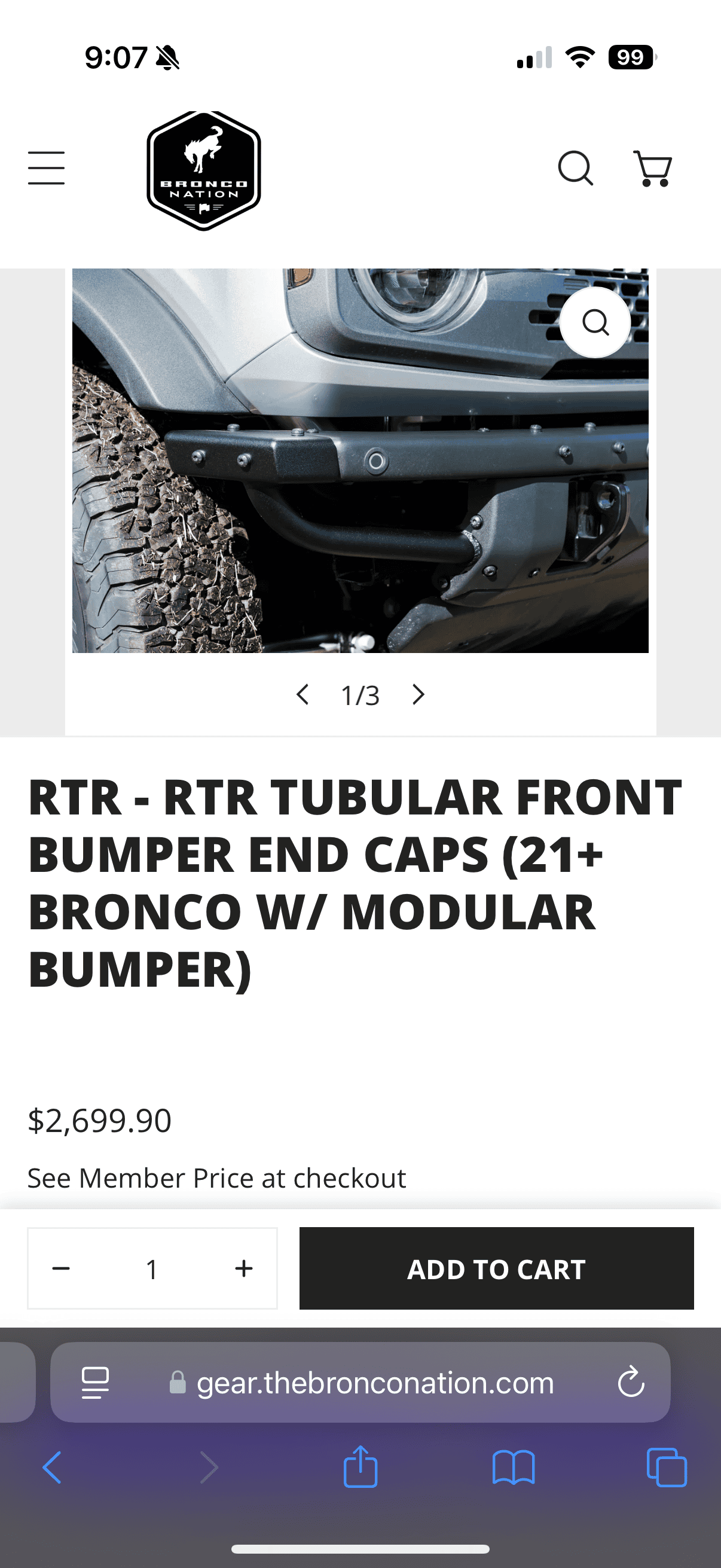Tap the address bar URL
This screenshot has width=721, height=1568.
[x=374, y=1383]
